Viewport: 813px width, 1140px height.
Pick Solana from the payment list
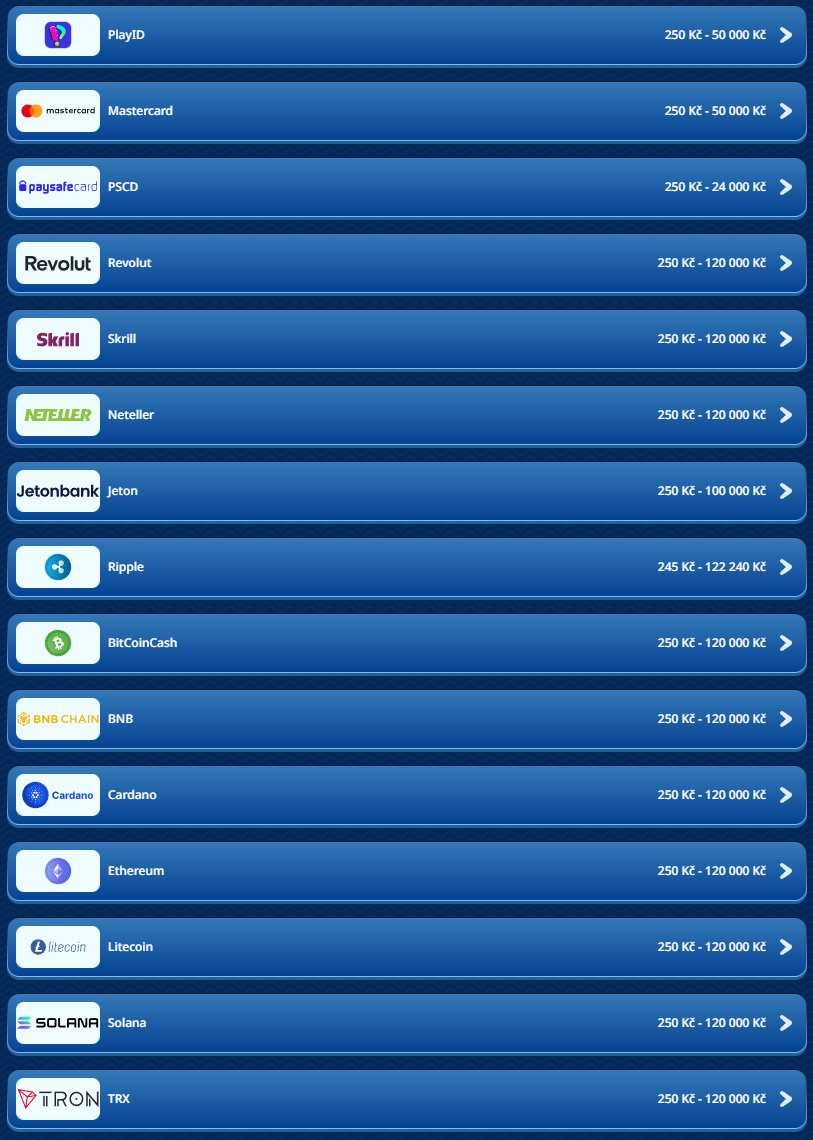[x=406, y=1023]
